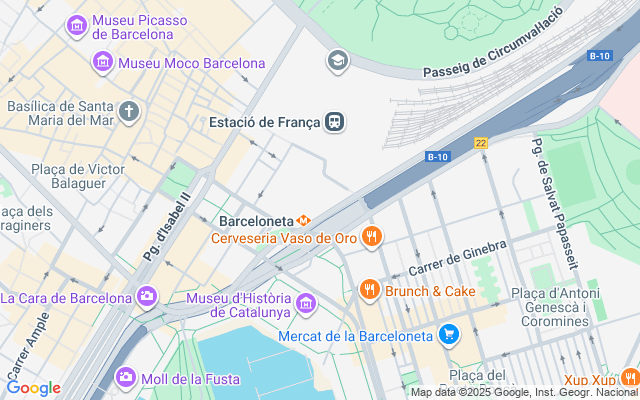
Task: Tap the Moll de la Fusta camera pin
Action: (x=126, y=377)
